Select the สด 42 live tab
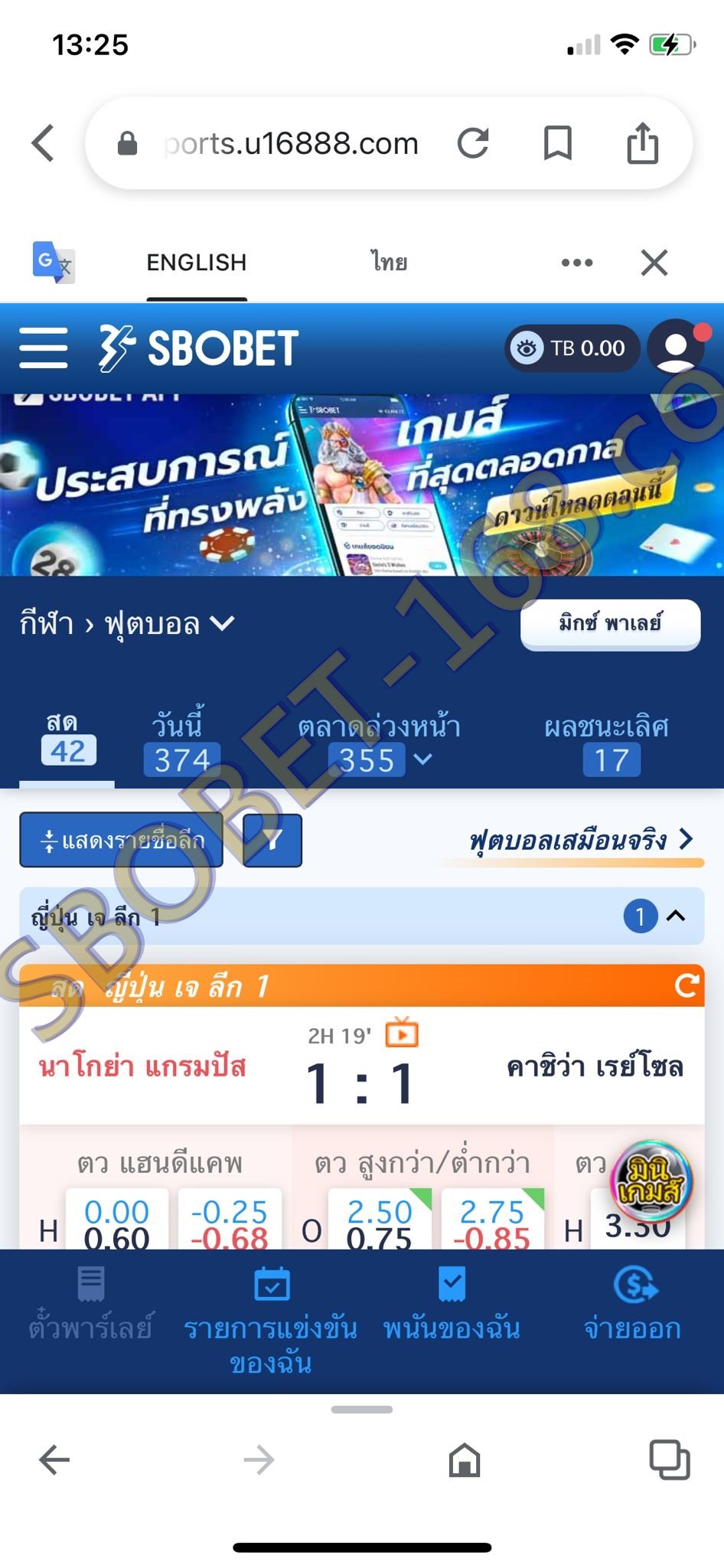The image size is (724, 1568). point(67,737)
